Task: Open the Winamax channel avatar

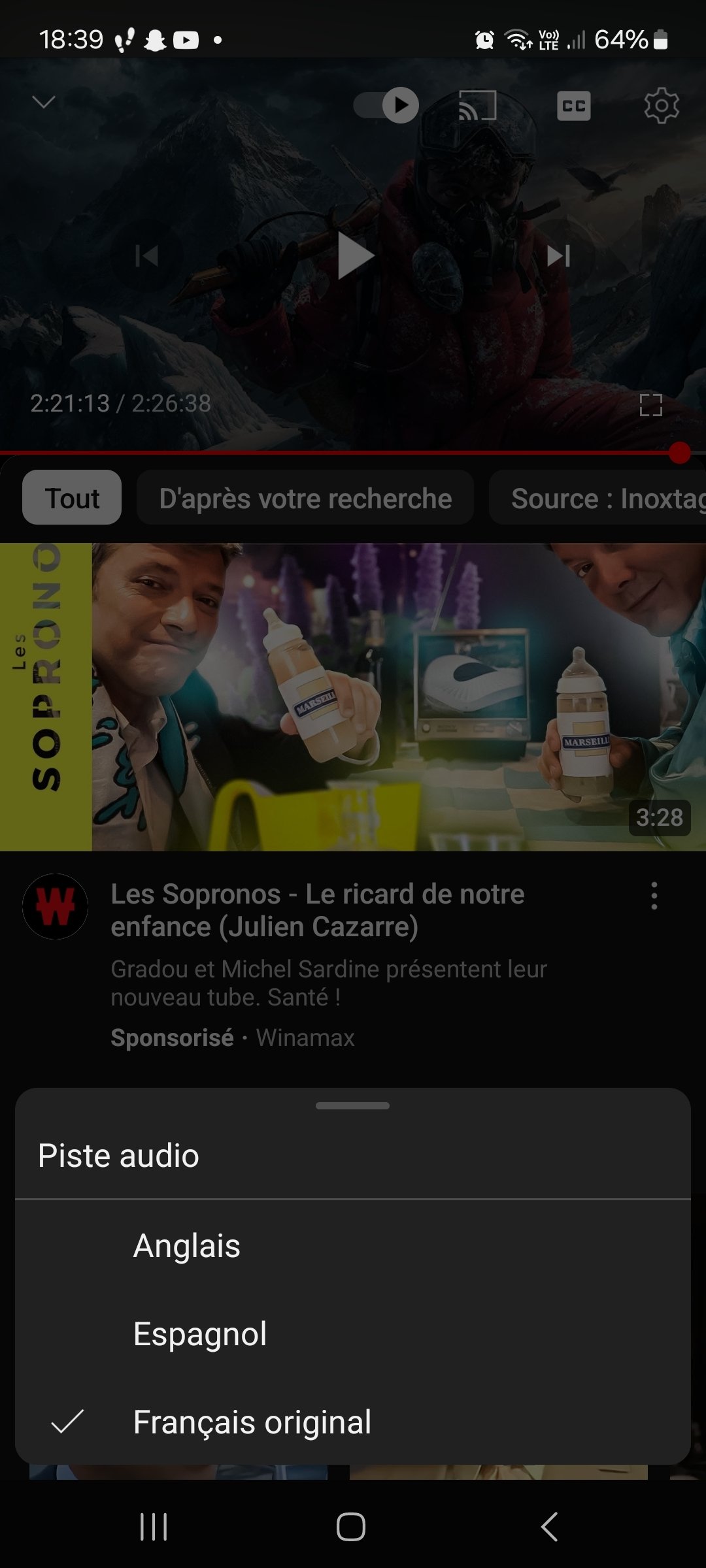Action: pos(56,906)
